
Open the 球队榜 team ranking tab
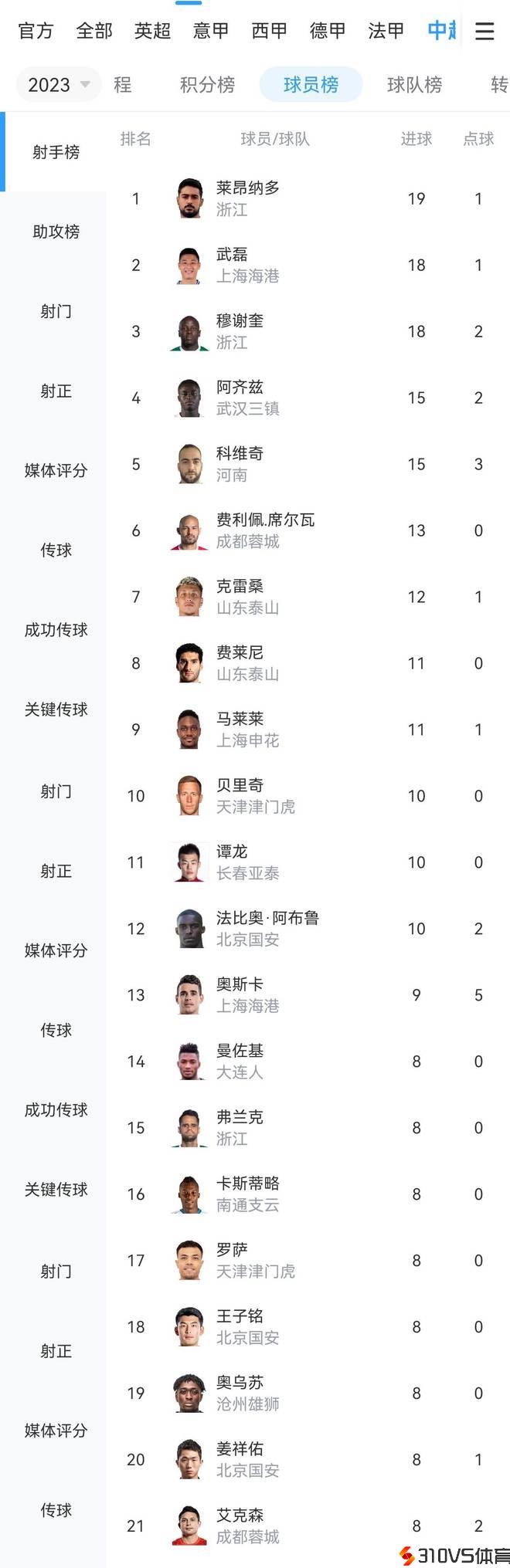[x=414, y=85]
